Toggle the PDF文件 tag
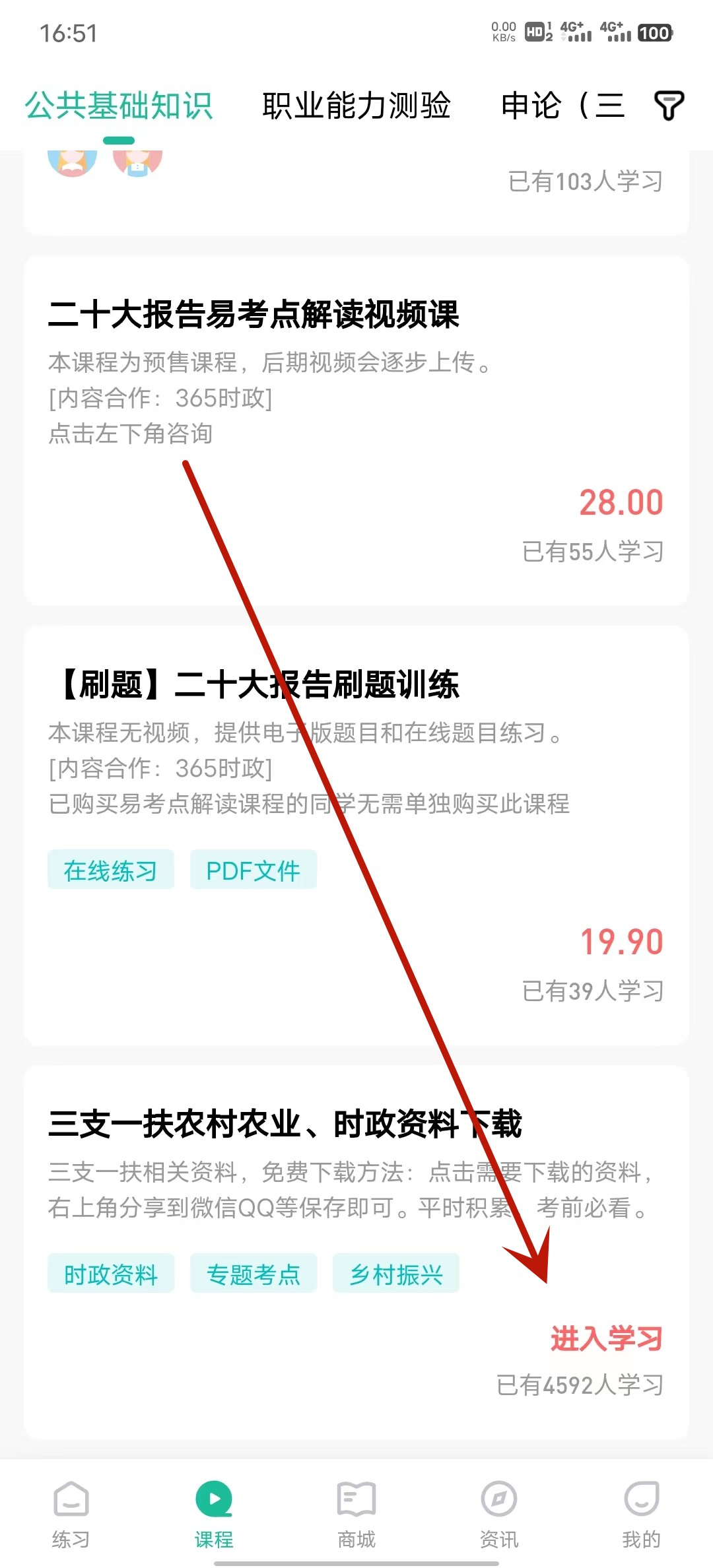 [x=254, y=870]
